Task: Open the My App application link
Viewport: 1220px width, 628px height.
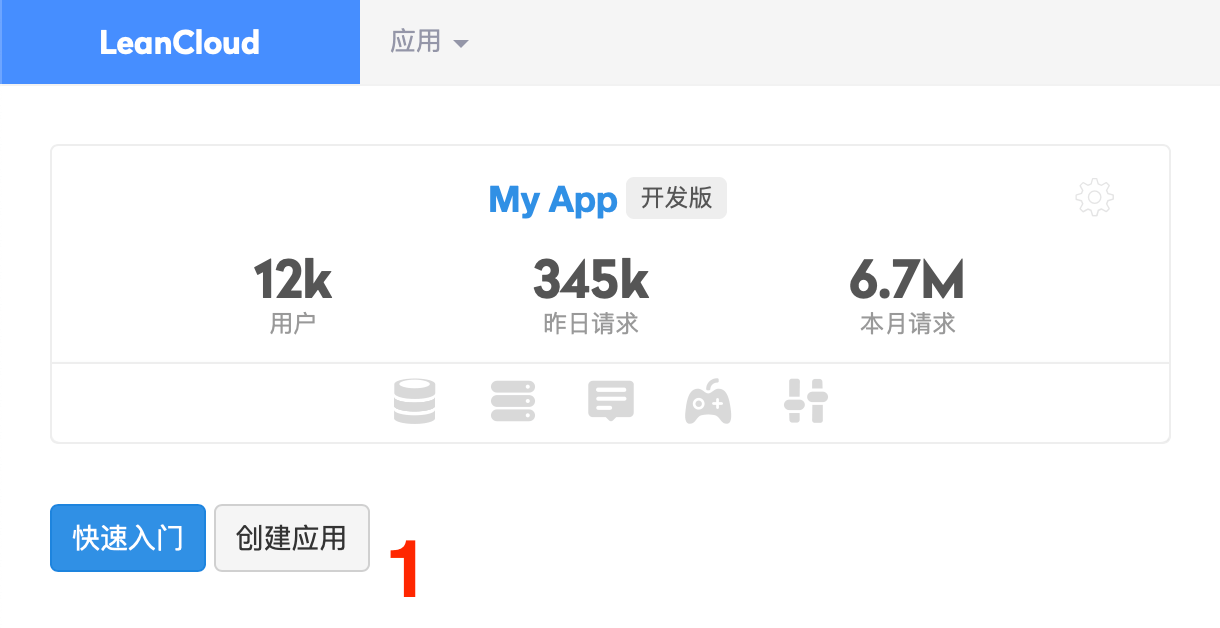Action: pos(552,199)
